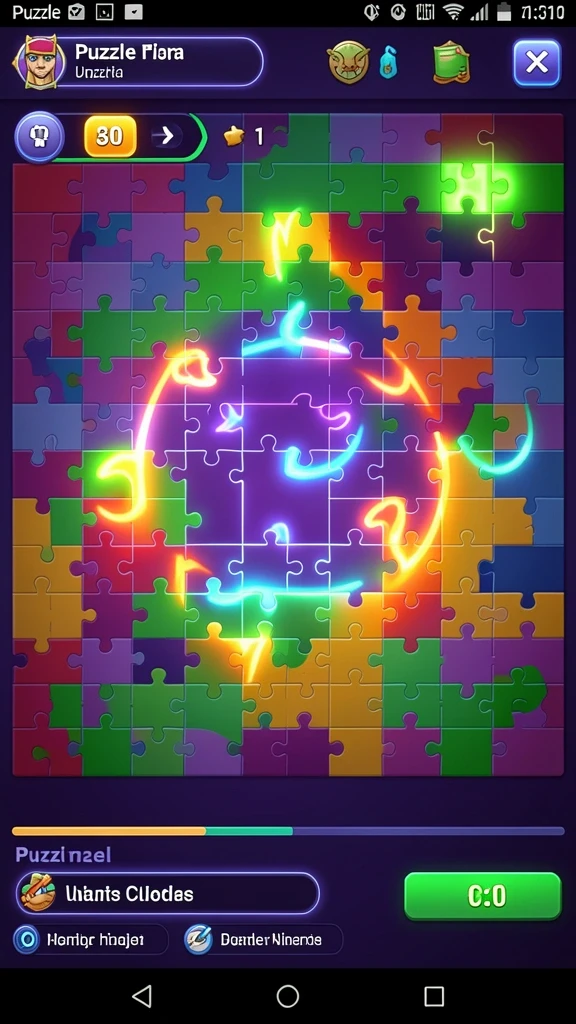
Task: Open the Uiants Cllodas row
Action: pos(168,893)
